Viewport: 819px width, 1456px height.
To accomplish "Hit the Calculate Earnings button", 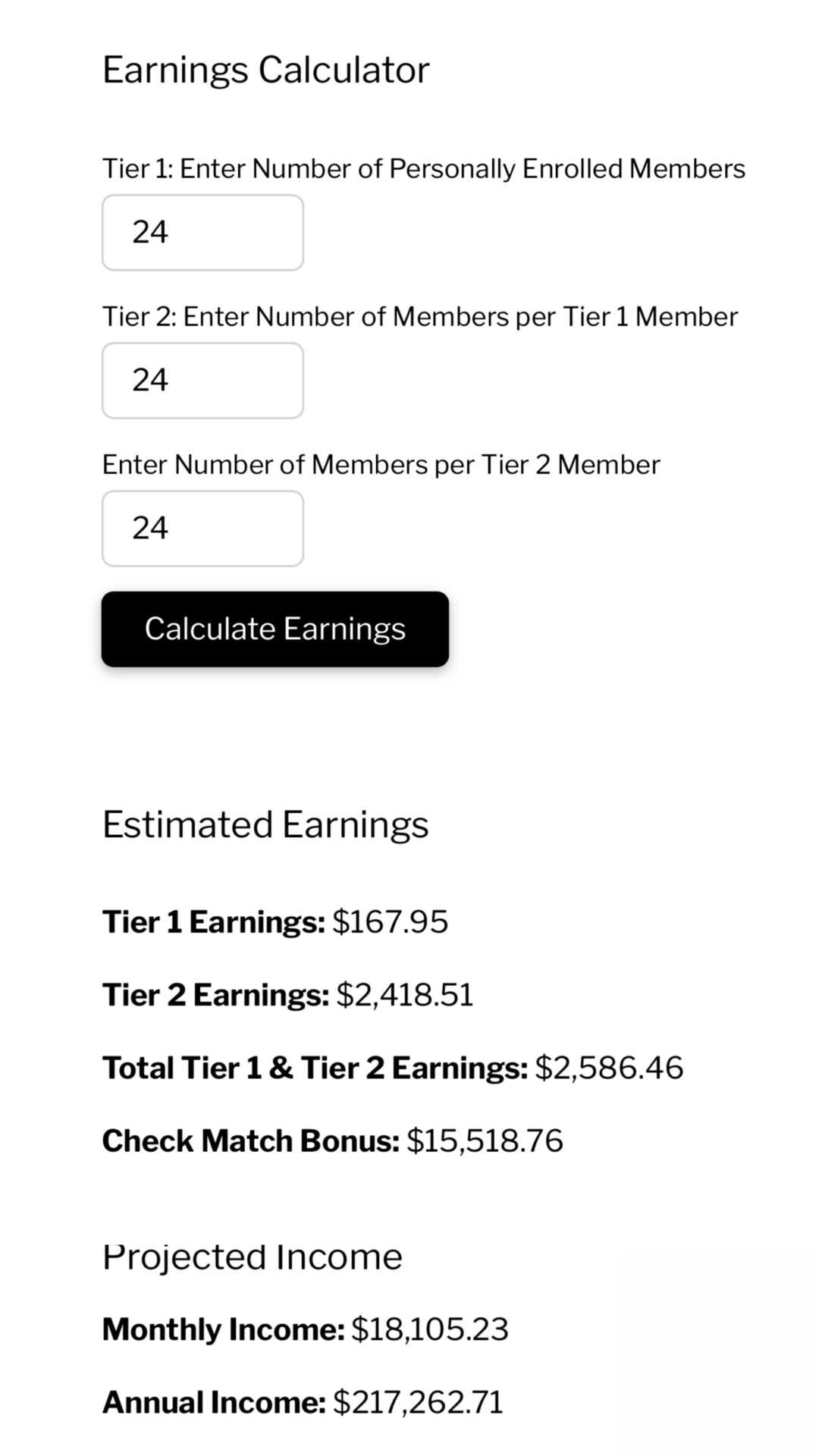I will [275, 629].
